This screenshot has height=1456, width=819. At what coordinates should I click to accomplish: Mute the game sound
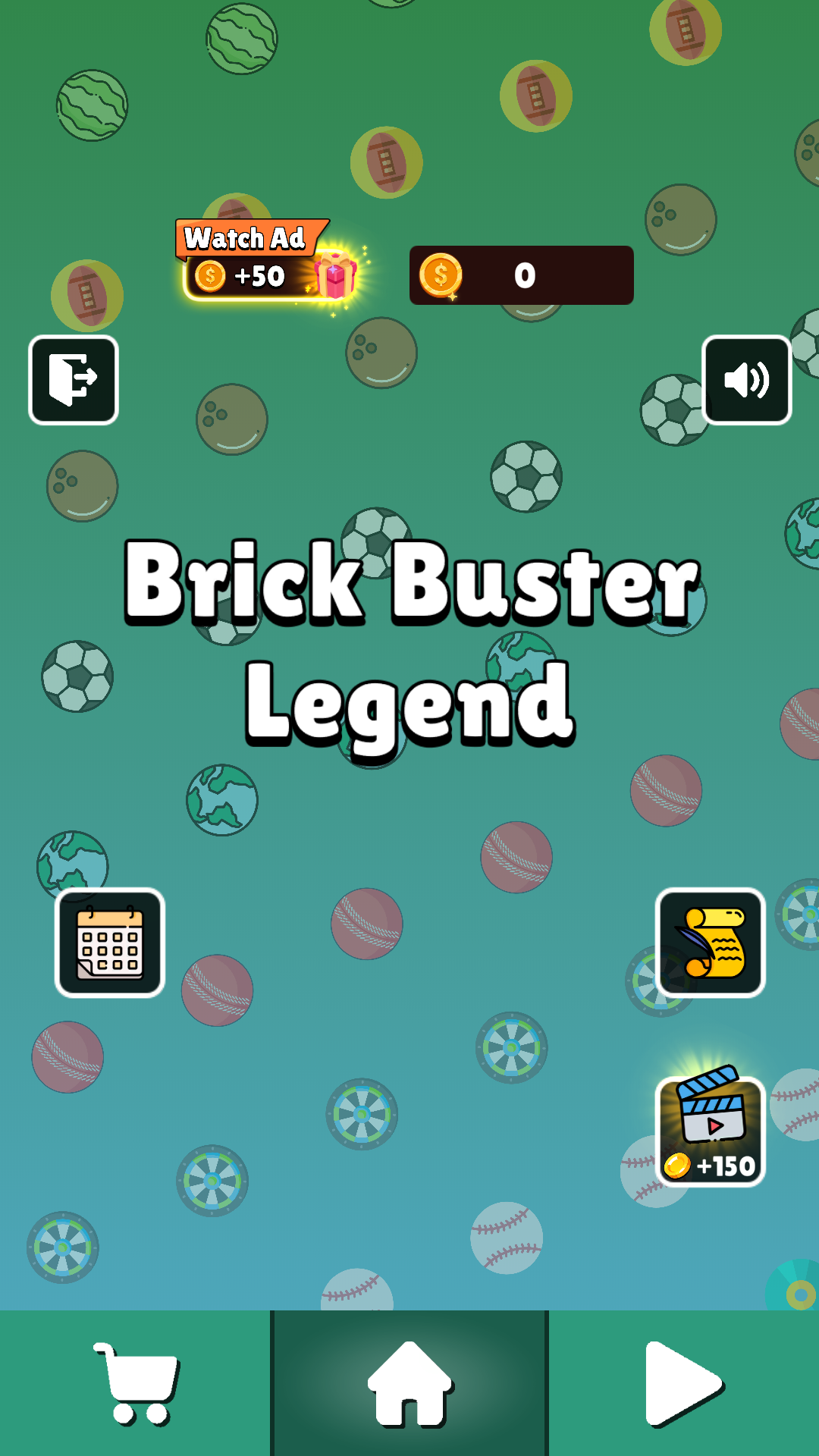(x=747, y=380)
